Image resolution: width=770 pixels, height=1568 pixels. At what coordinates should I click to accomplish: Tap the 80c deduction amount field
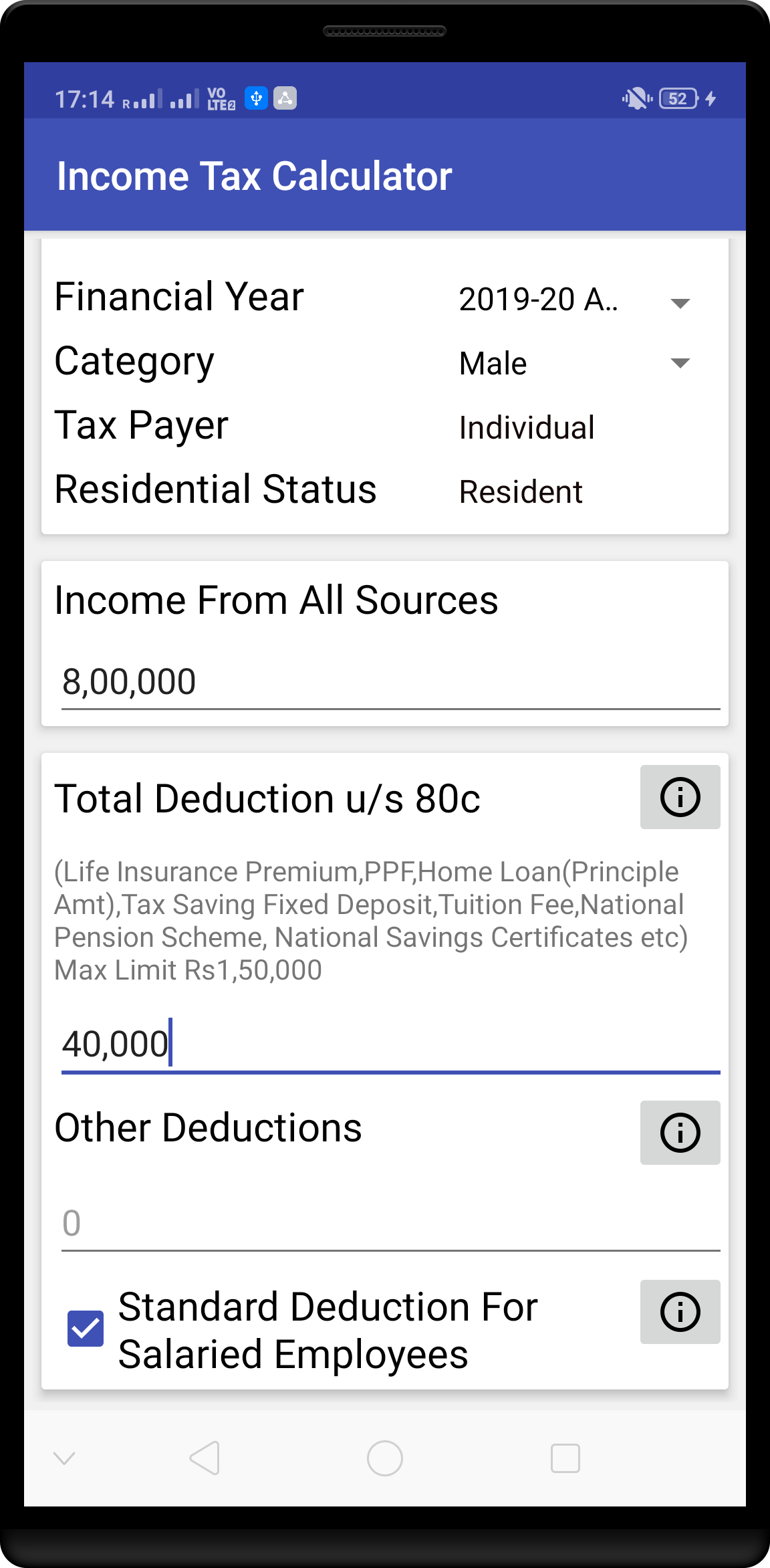coord(390,1044)
